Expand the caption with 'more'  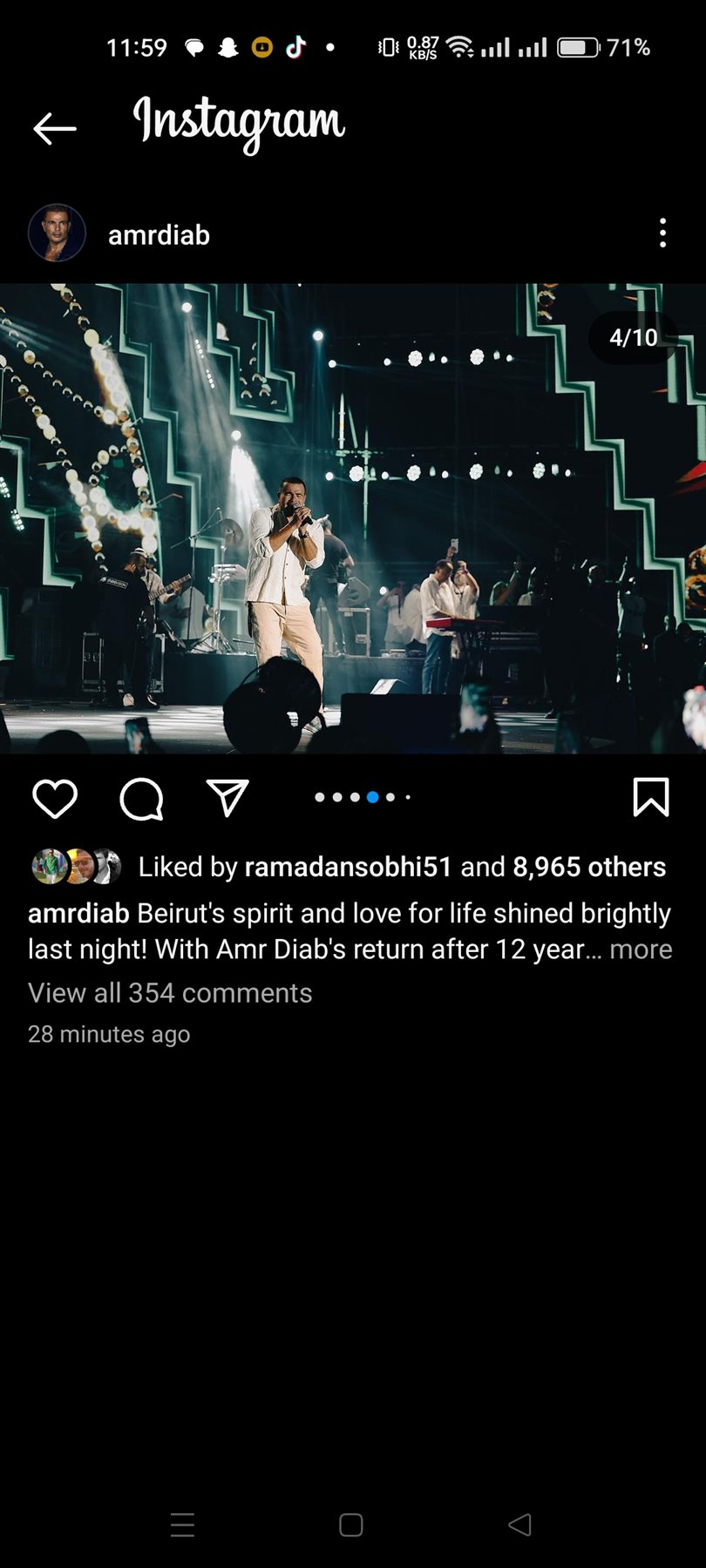[641, 950]
